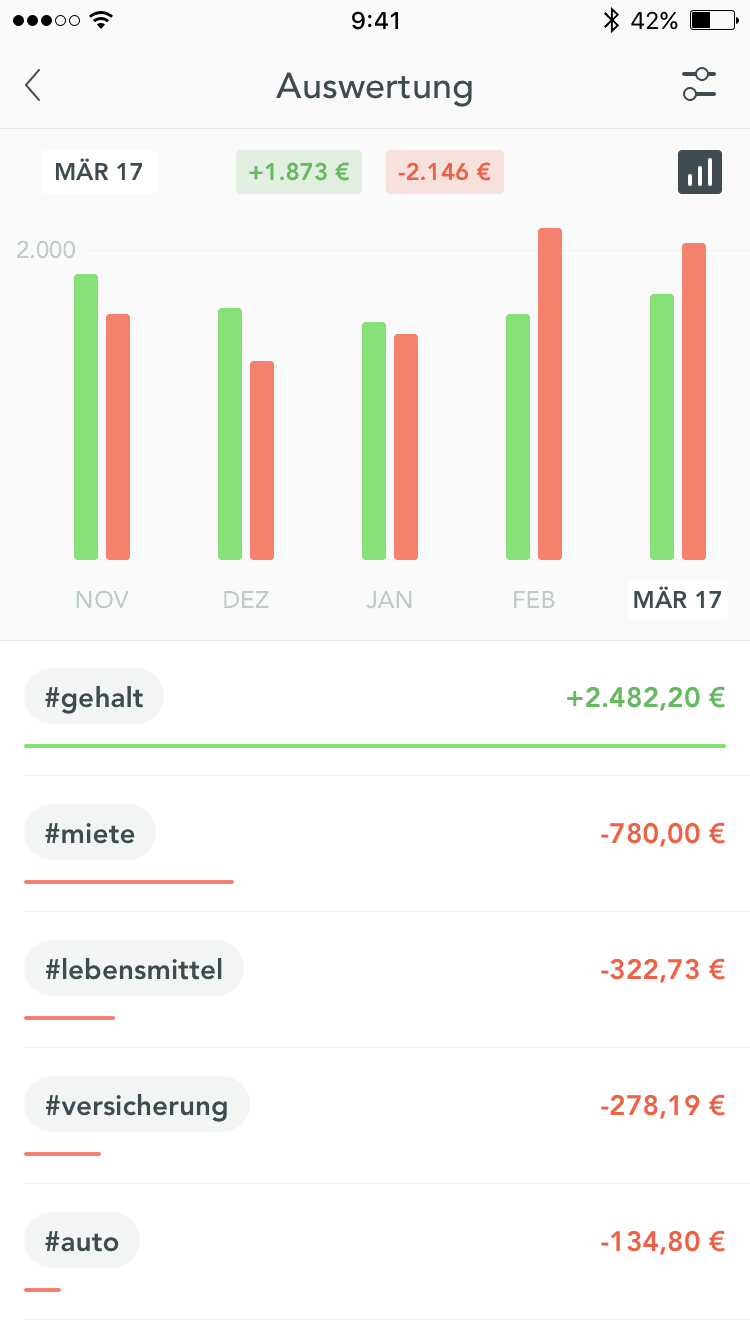Select the red -2.146 € expenses chip
750x1334 pixels.
tap(445, 172)
